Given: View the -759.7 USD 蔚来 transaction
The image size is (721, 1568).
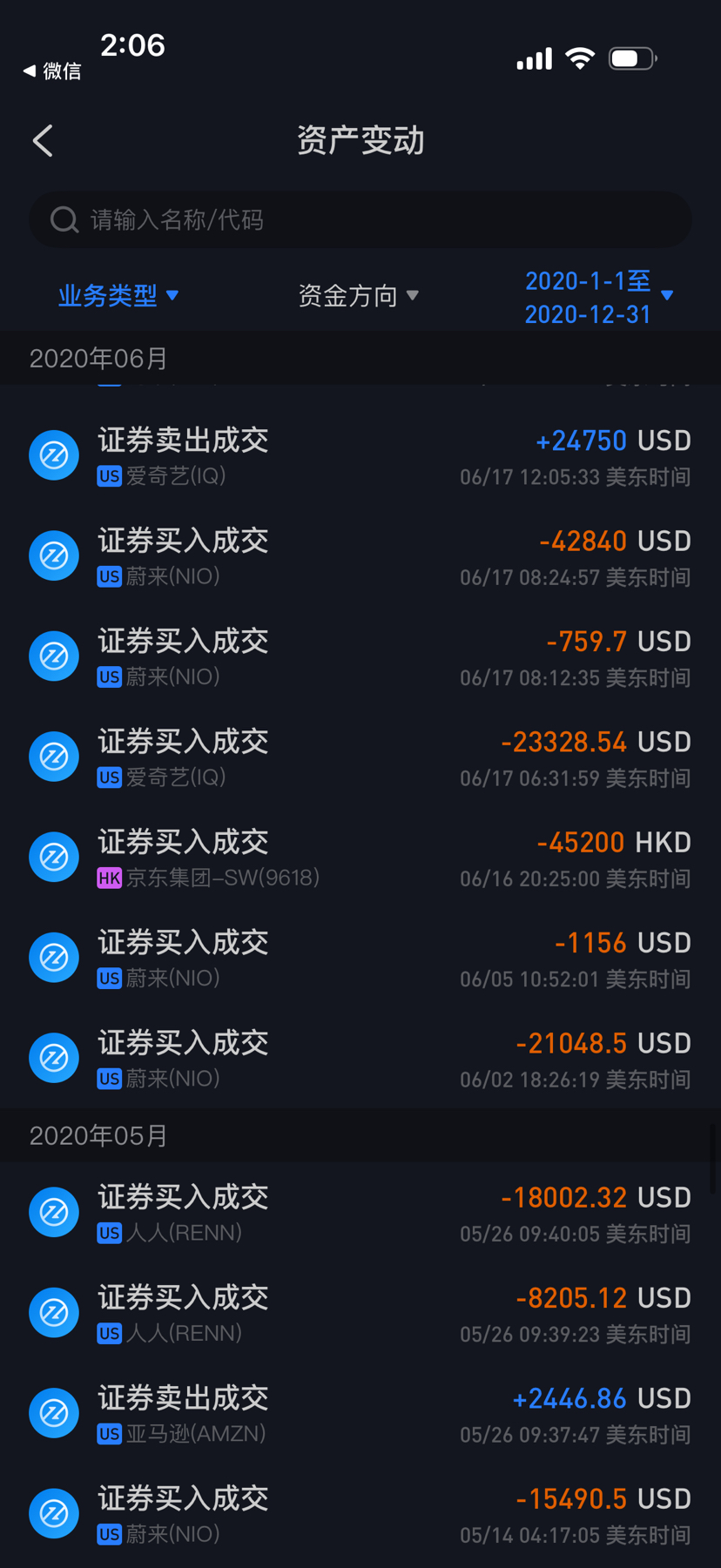Looking at the screenshot, I should coord(360,657).
